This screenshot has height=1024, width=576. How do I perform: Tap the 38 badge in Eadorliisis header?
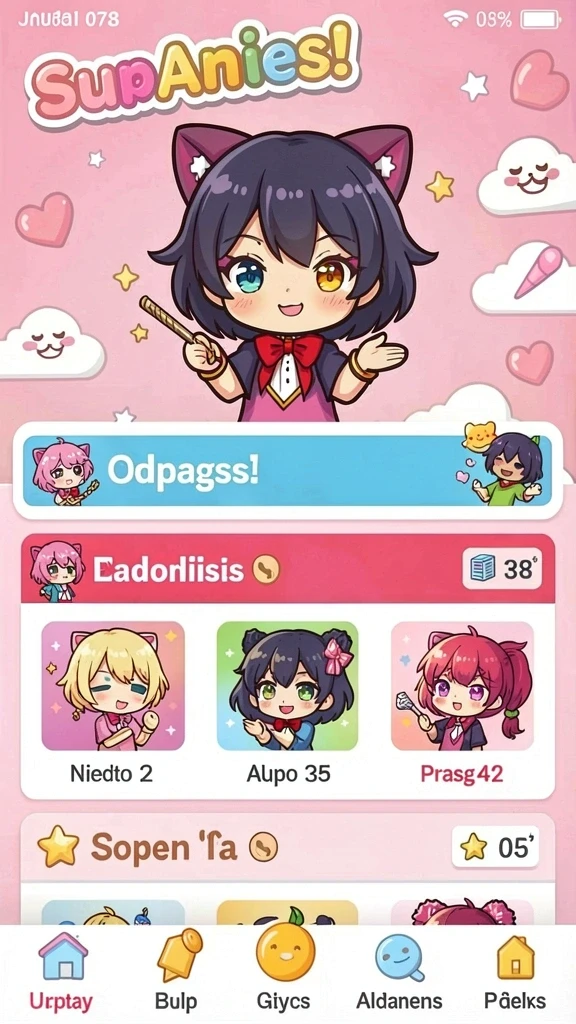pos(502,569)
